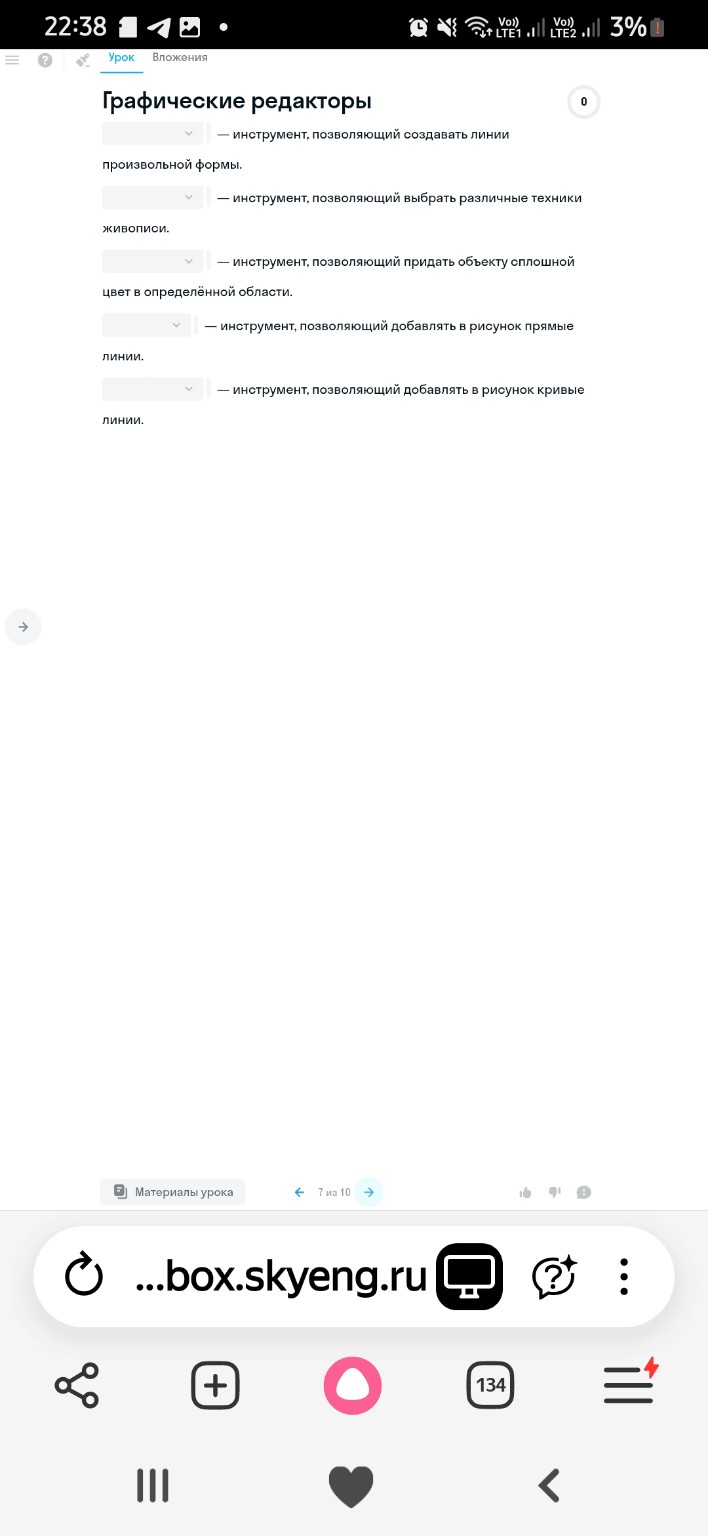Go back with the system back button
708x1536 pixels.
549,1485
